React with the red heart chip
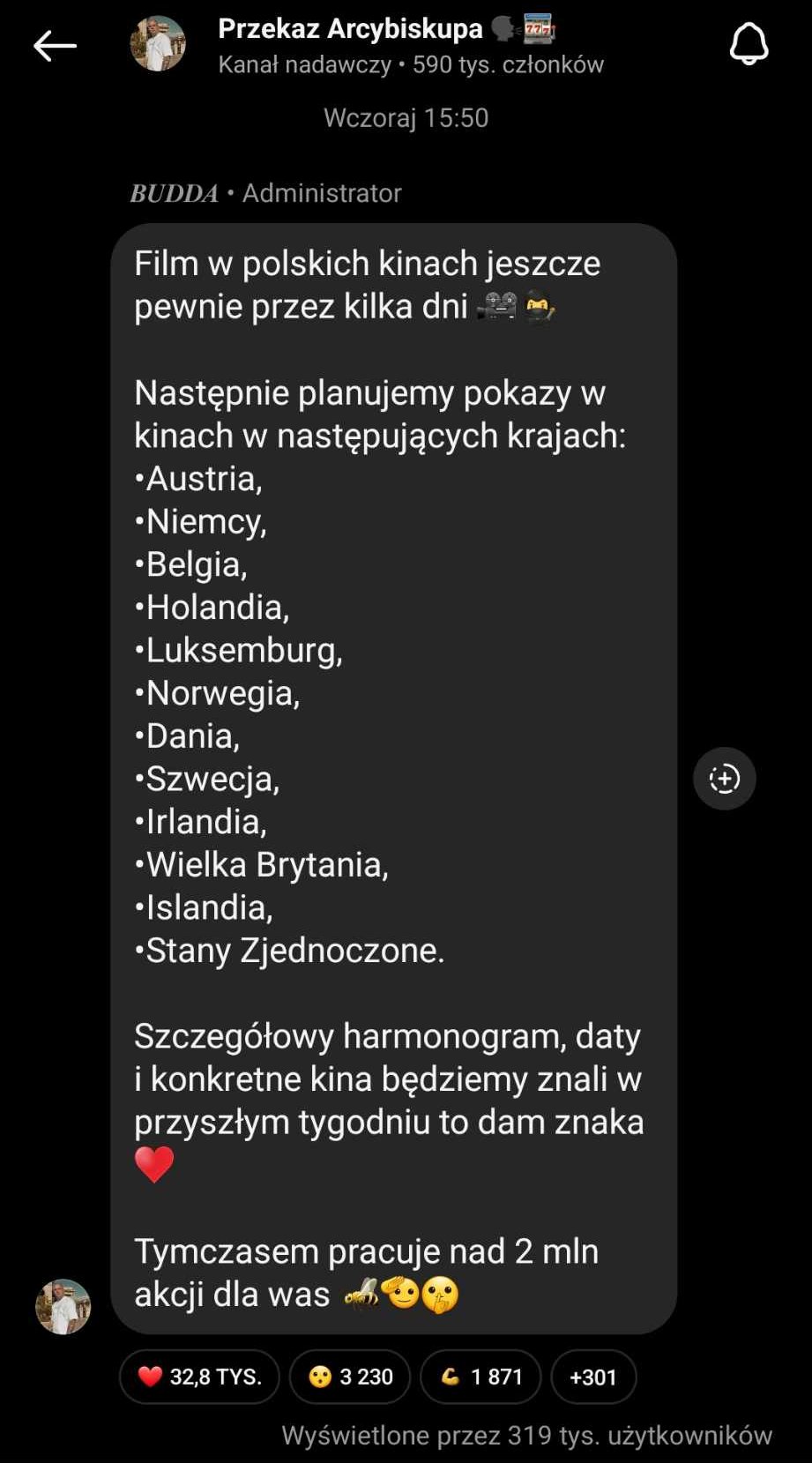Image resolution: width=812 pixels, height=1463 pixels. click(199, 1377)
